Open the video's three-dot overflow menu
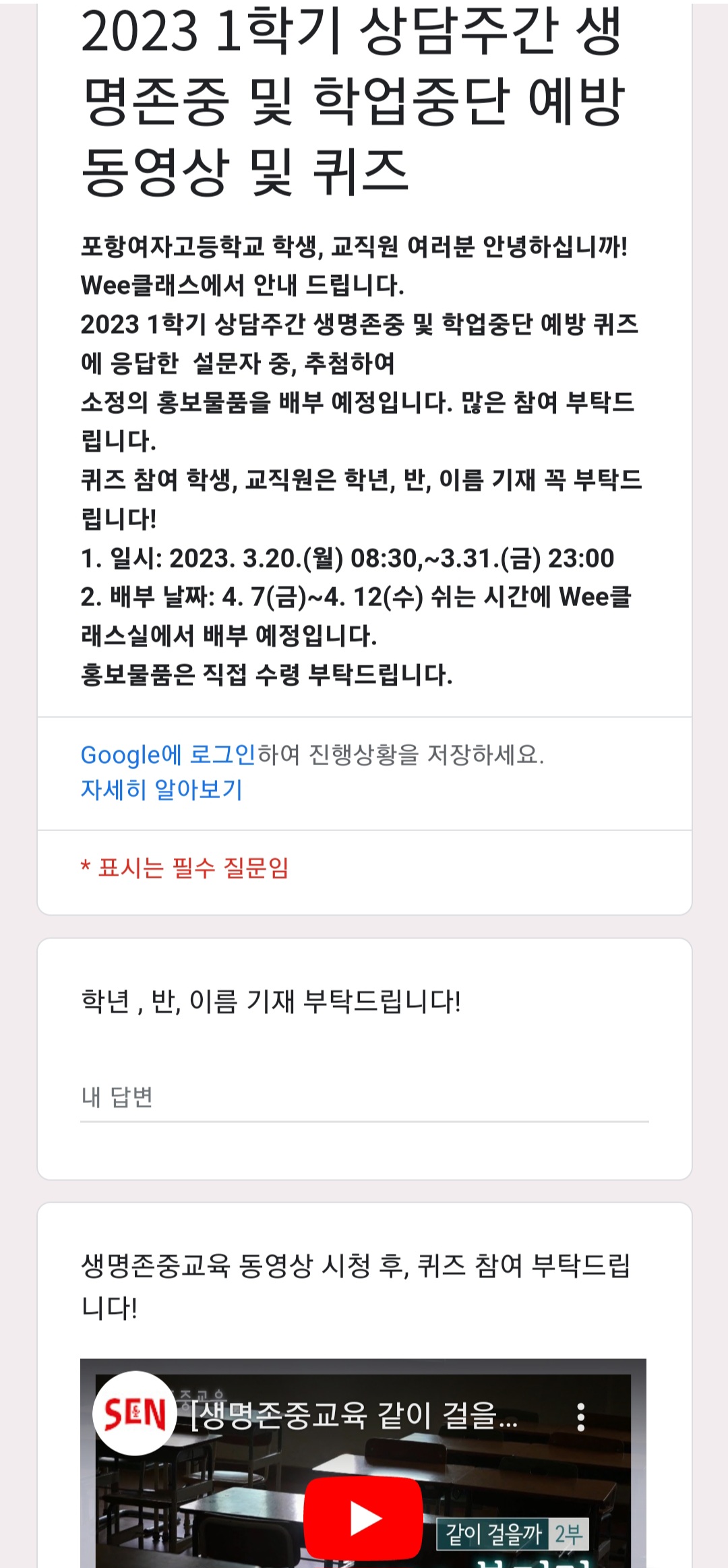Screen dimensions: 728x1568 [x=580, y=1417]
